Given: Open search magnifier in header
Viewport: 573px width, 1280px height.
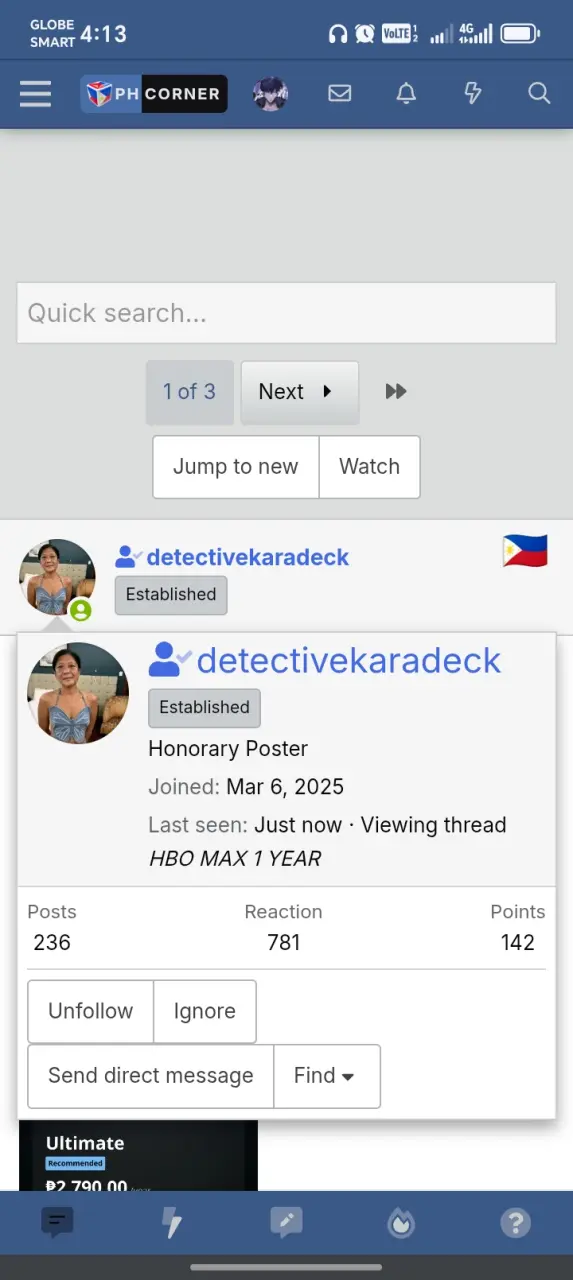Looking at the screenshot, I should pyautogui.click(x=539, y=93).
